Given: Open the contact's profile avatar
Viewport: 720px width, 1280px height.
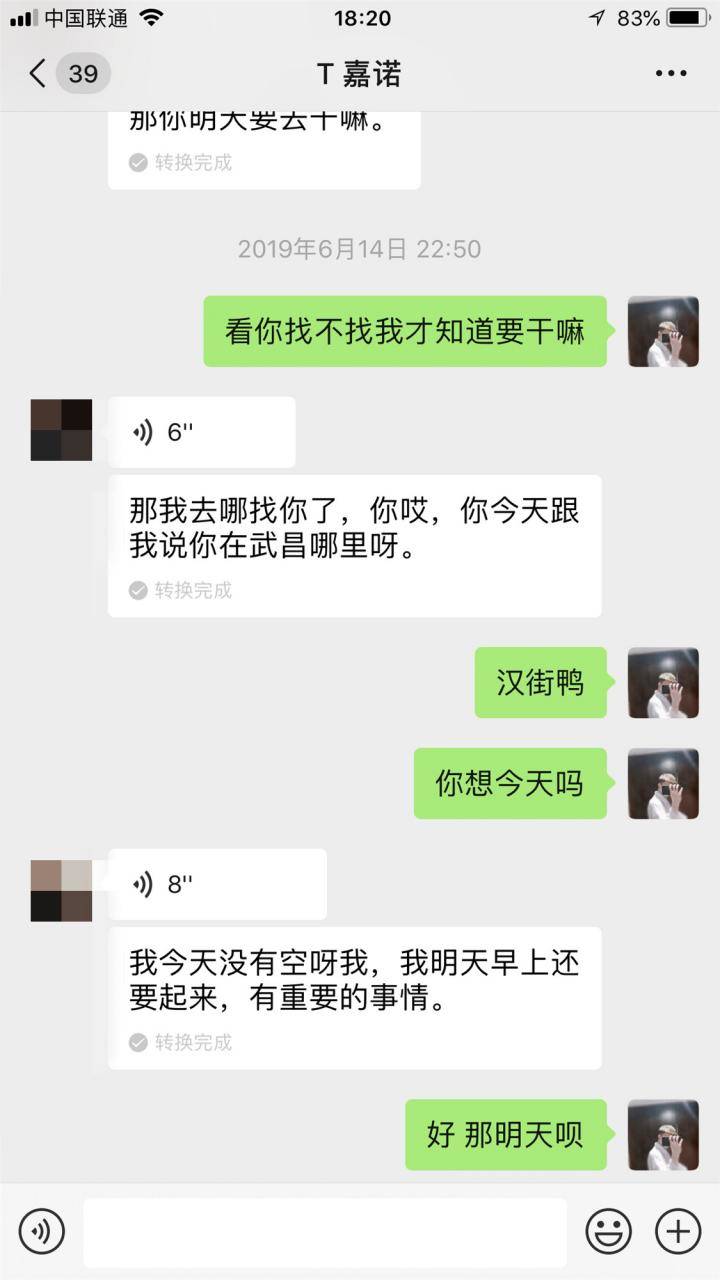Looking at the screenshot, I should (x=60, y=432).
